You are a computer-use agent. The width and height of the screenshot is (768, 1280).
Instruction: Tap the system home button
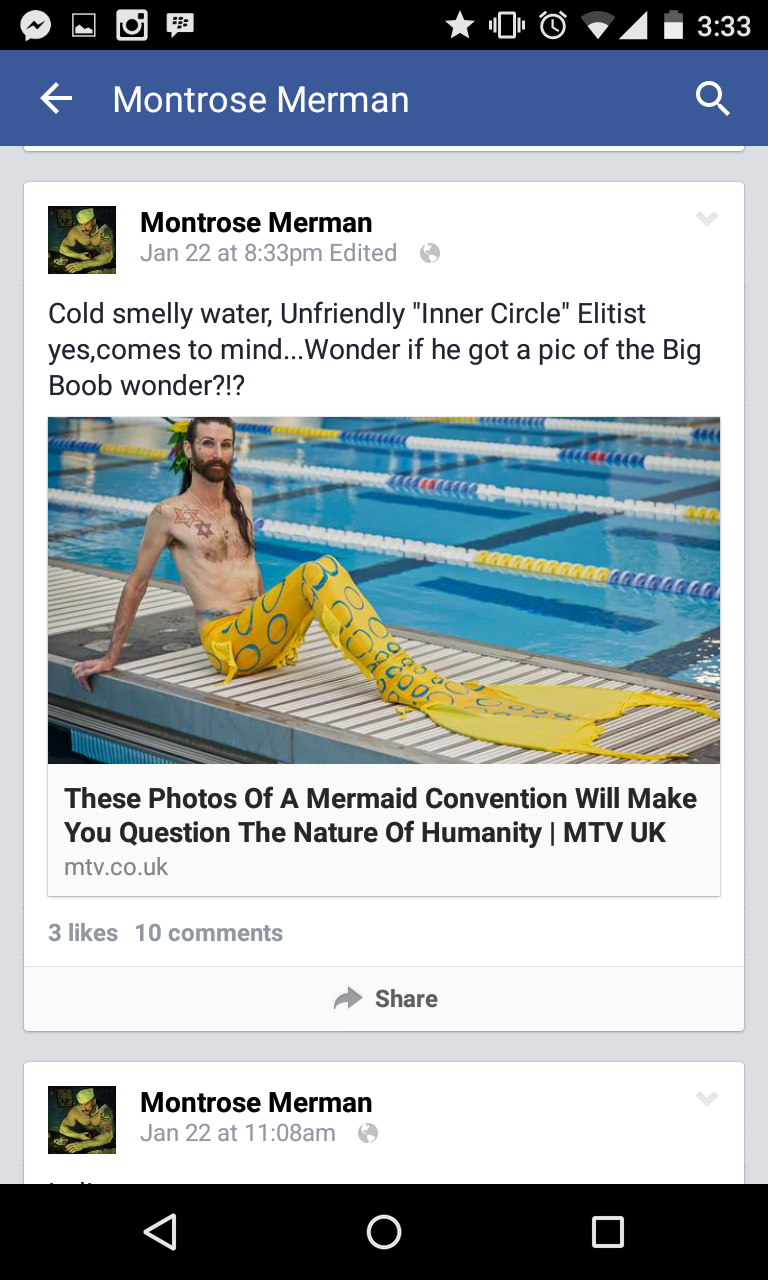click(384, 1232)
